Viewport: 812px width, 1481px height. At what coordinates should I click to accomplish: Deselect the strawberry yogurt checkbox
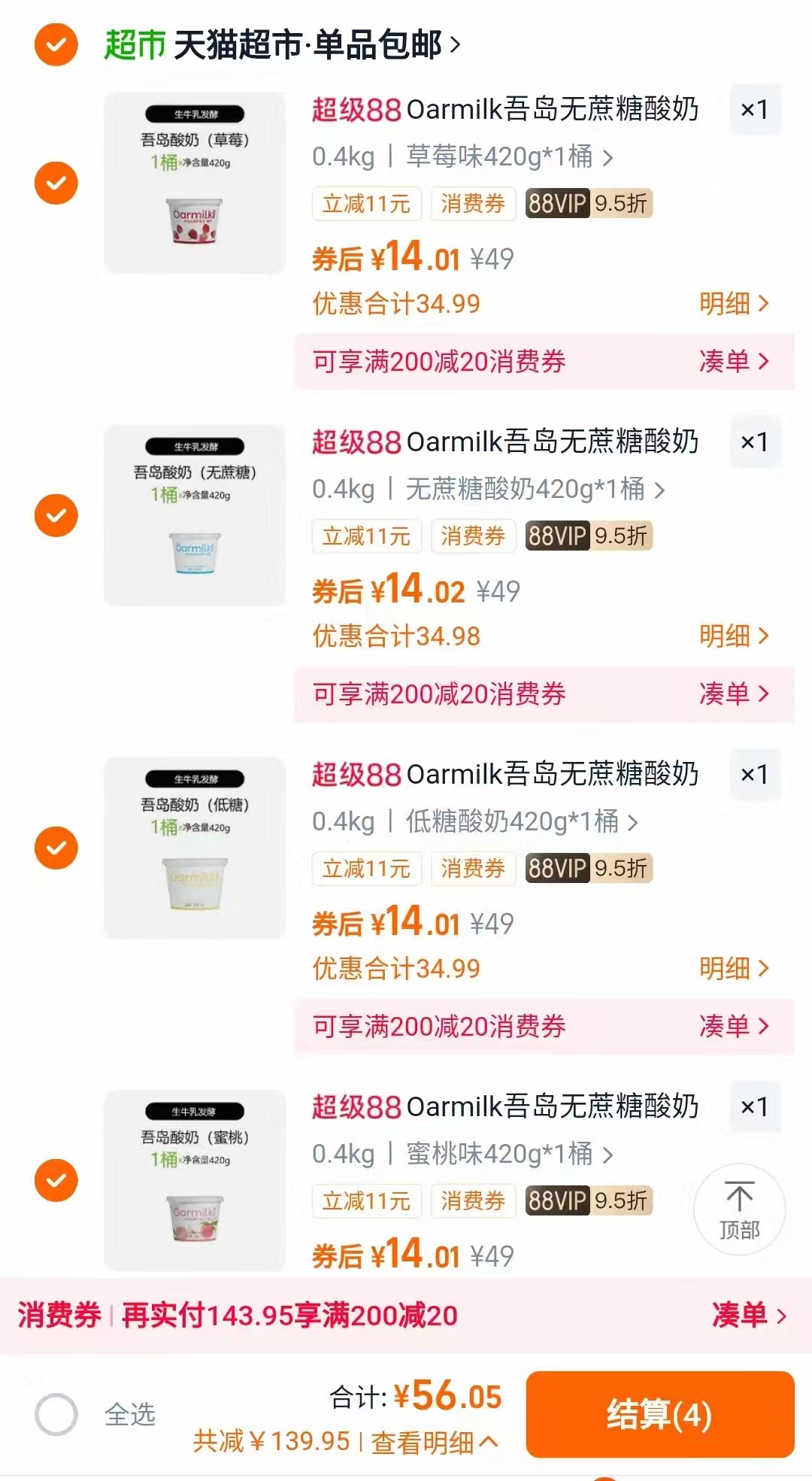tap(55, 183)
